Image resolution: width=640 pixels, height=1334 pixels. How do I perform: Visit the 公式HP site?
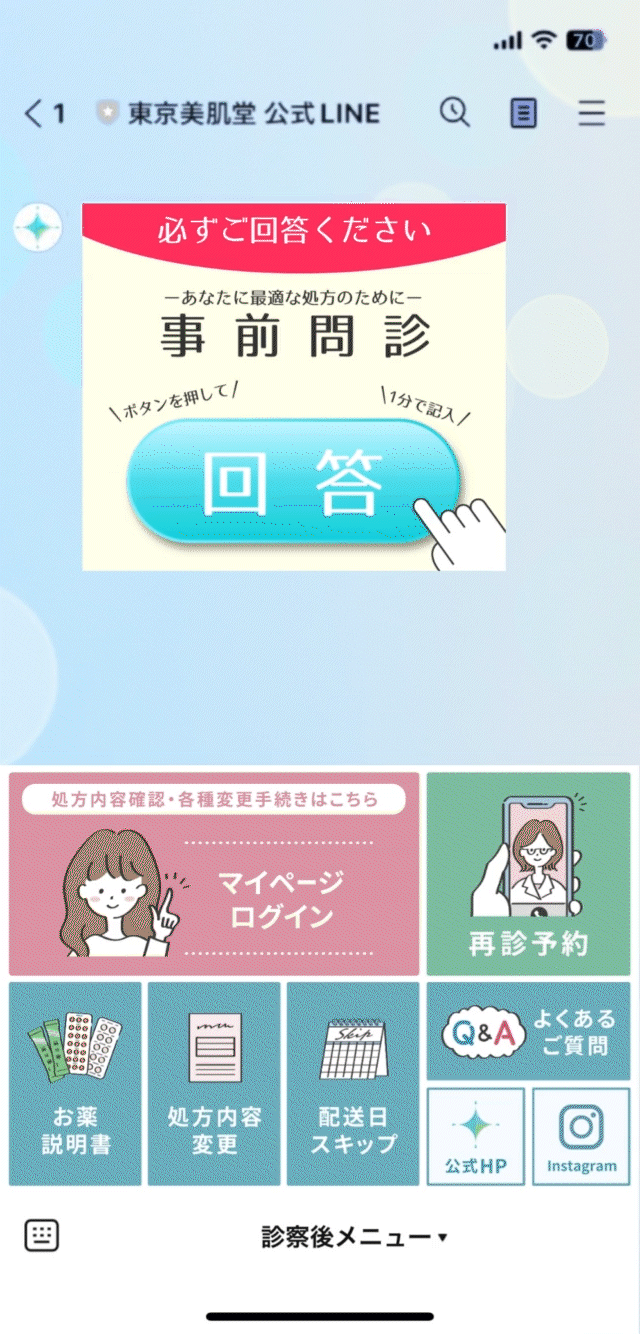click(x=476, y=1137)
